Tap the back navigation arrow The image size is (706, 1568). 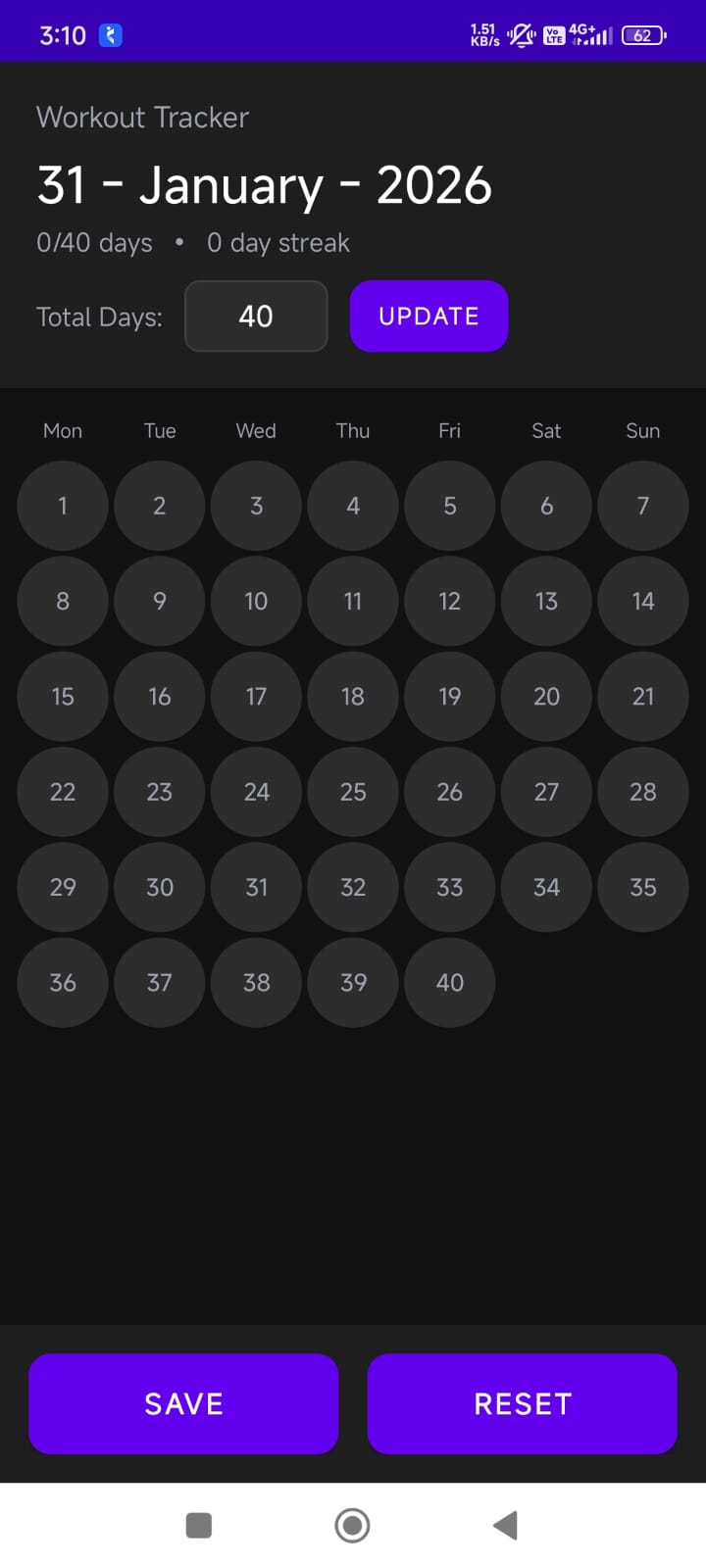[505, 1525]
